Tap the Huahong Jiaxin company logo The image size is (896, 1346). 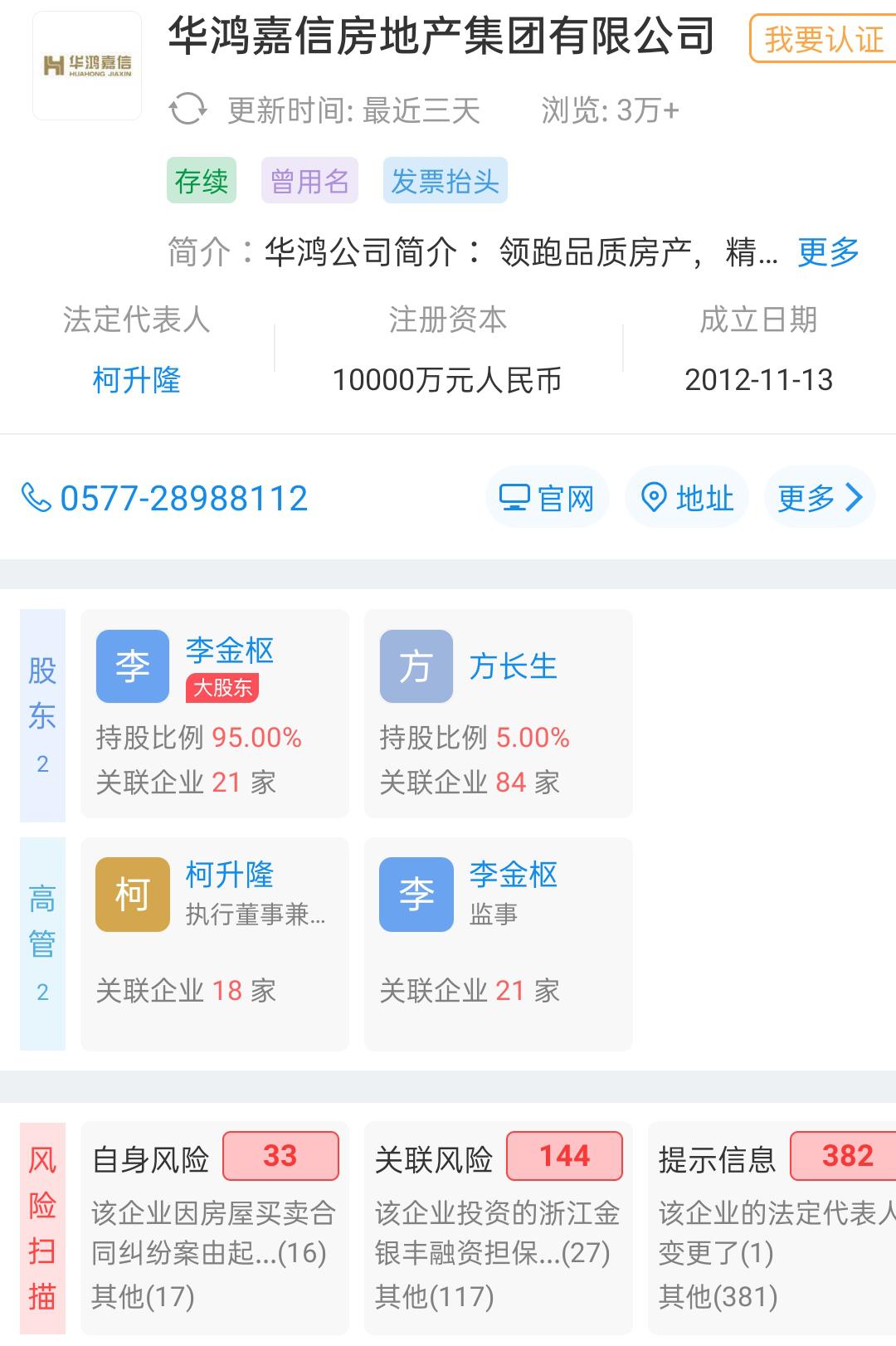[86, 65]
